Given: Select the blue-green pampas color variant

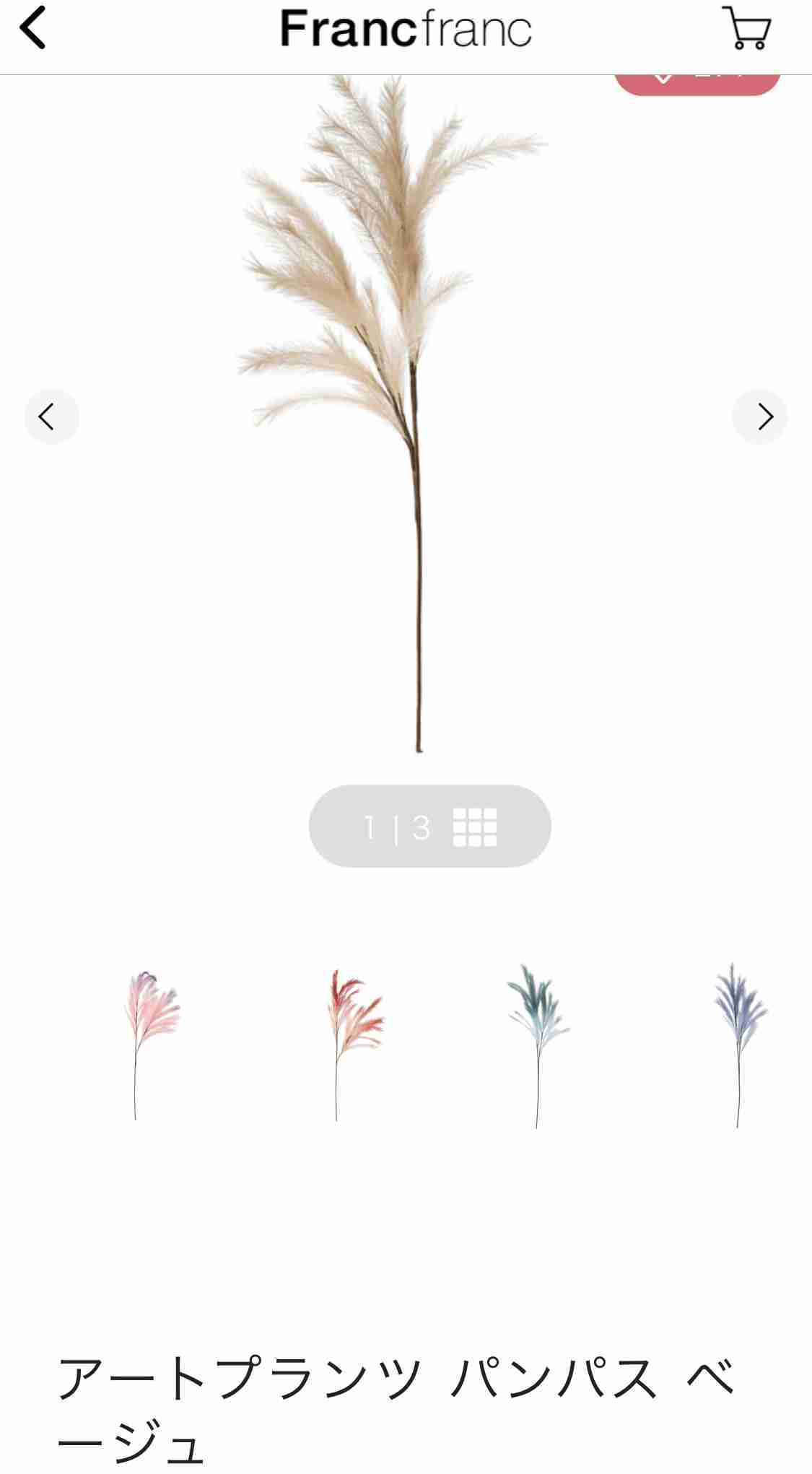Looking at the screenshot, I should (x=538, y=1043).
